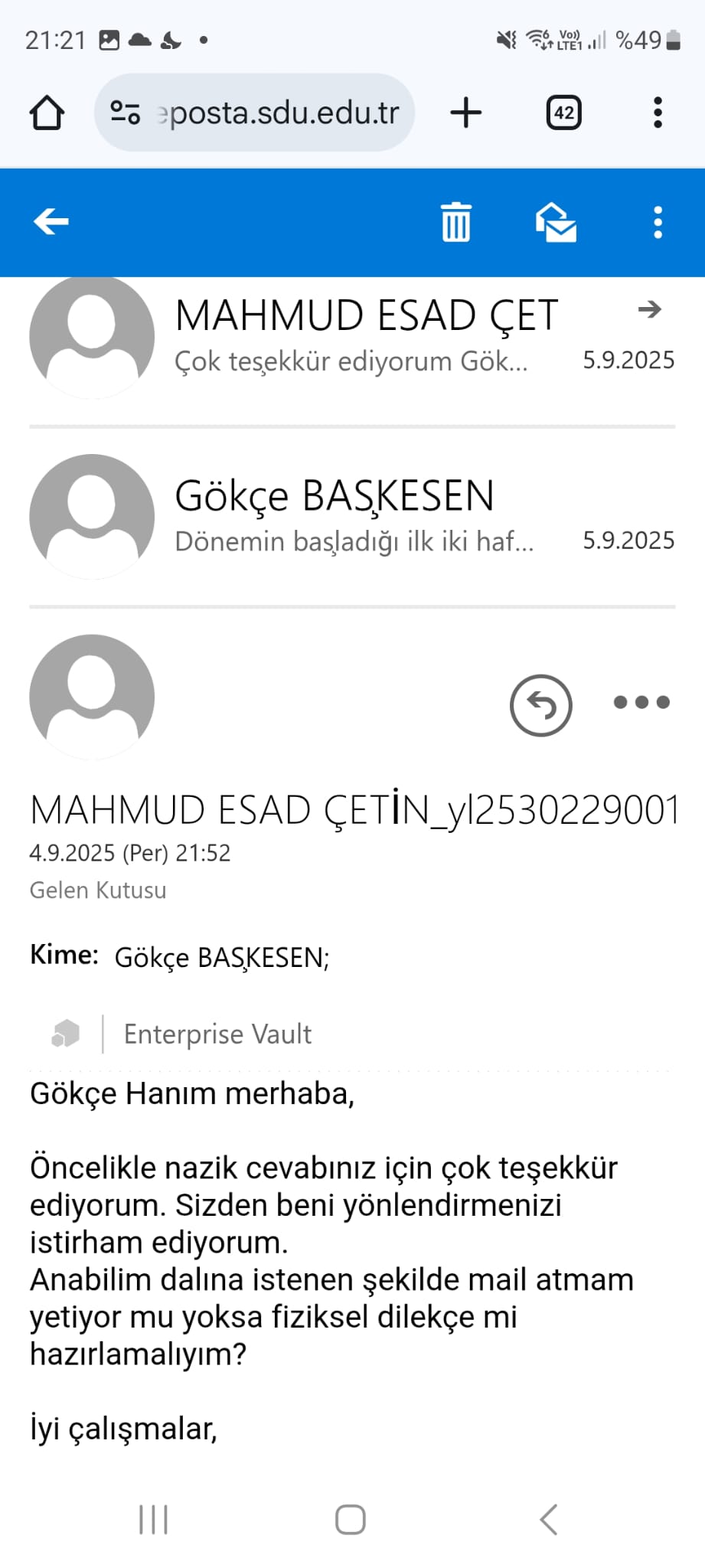Go back to the inbox list

point(51,222)
